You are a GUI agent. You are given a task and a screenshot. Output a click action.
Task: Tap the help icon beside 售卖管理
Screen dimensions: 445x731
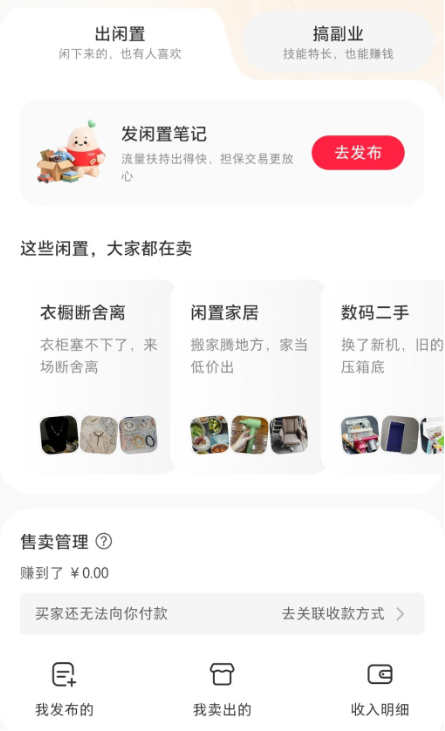pos(103,541)
